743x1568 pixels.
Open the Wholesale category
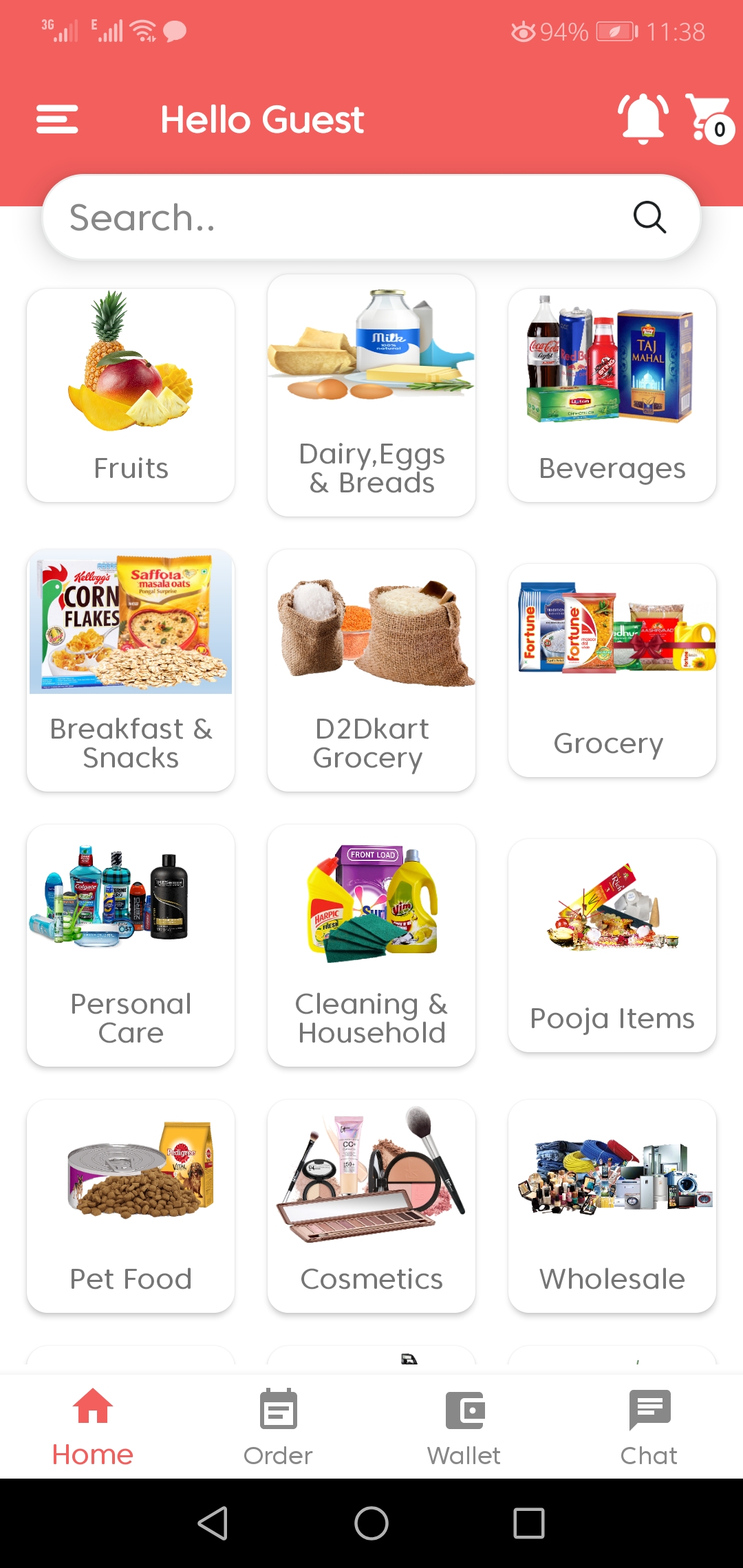pyautogui.click(x=612, y=1207)
